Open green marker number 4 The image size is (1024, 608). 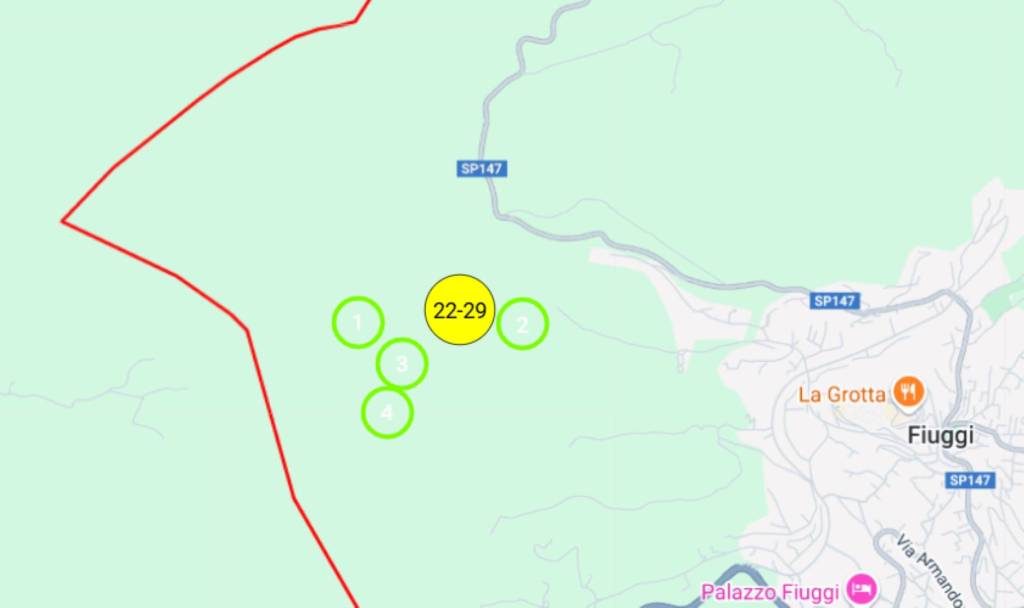point(387,412)
